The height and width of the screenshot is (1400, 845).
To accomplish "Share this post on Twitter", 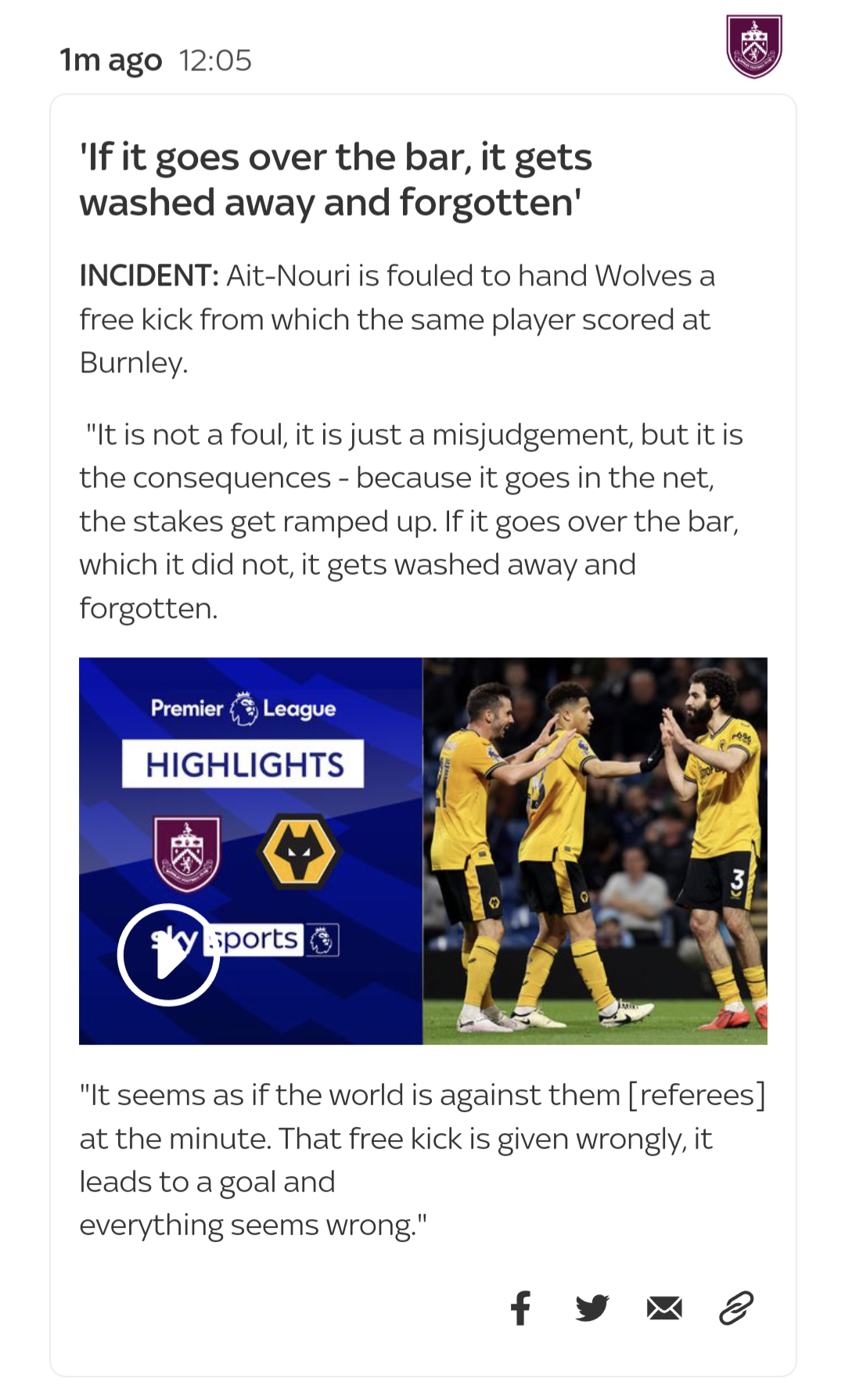I will [592, 1308].
